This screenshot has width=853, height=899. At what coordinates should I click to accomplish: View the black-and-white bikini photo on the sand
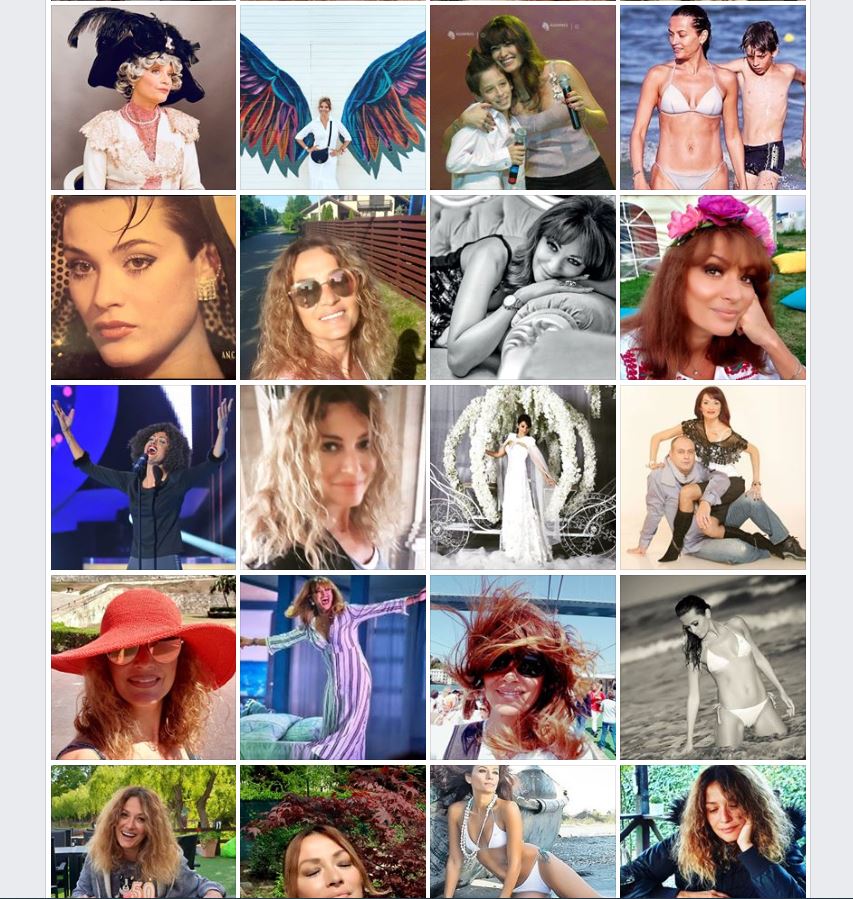712,667
